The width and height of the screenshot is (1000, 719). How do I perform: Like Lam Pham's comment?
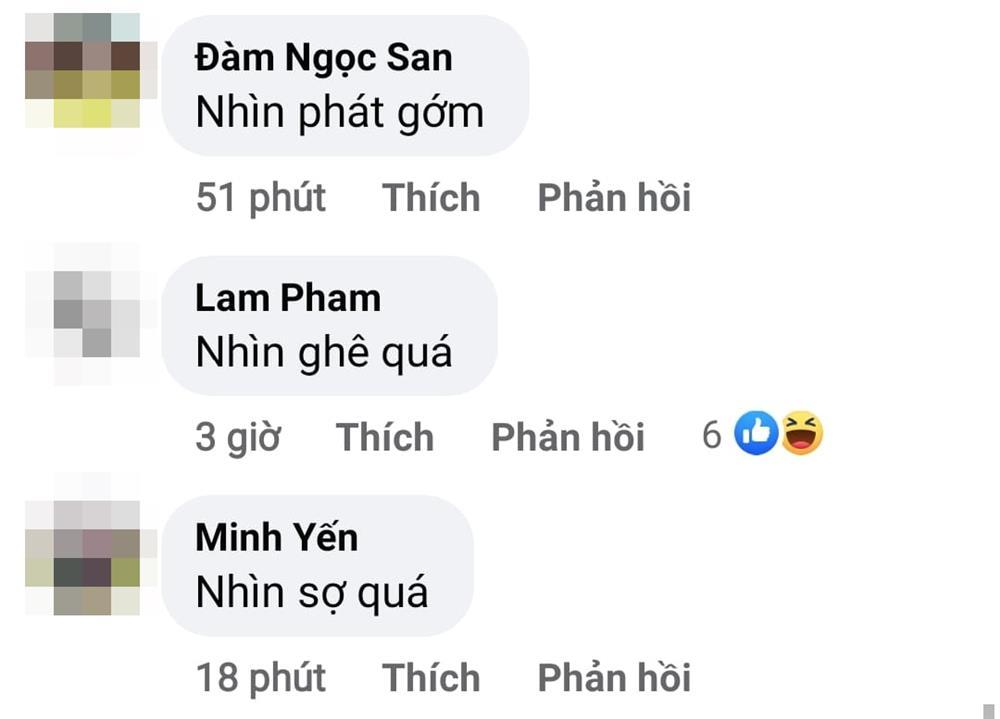pyautogui.click(x=384, y=437)
